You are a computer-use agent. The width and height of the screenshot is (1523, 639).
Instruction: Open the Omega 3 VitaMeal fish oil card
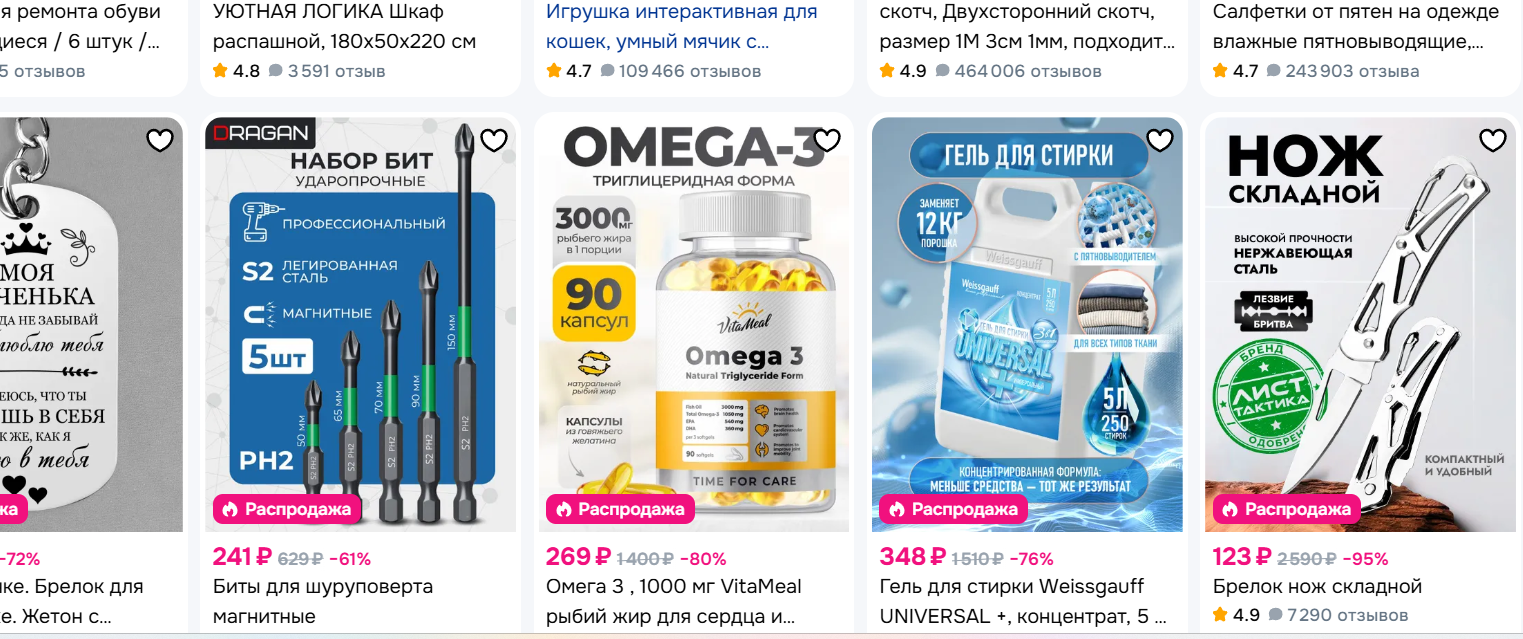(x=693, y=330)
